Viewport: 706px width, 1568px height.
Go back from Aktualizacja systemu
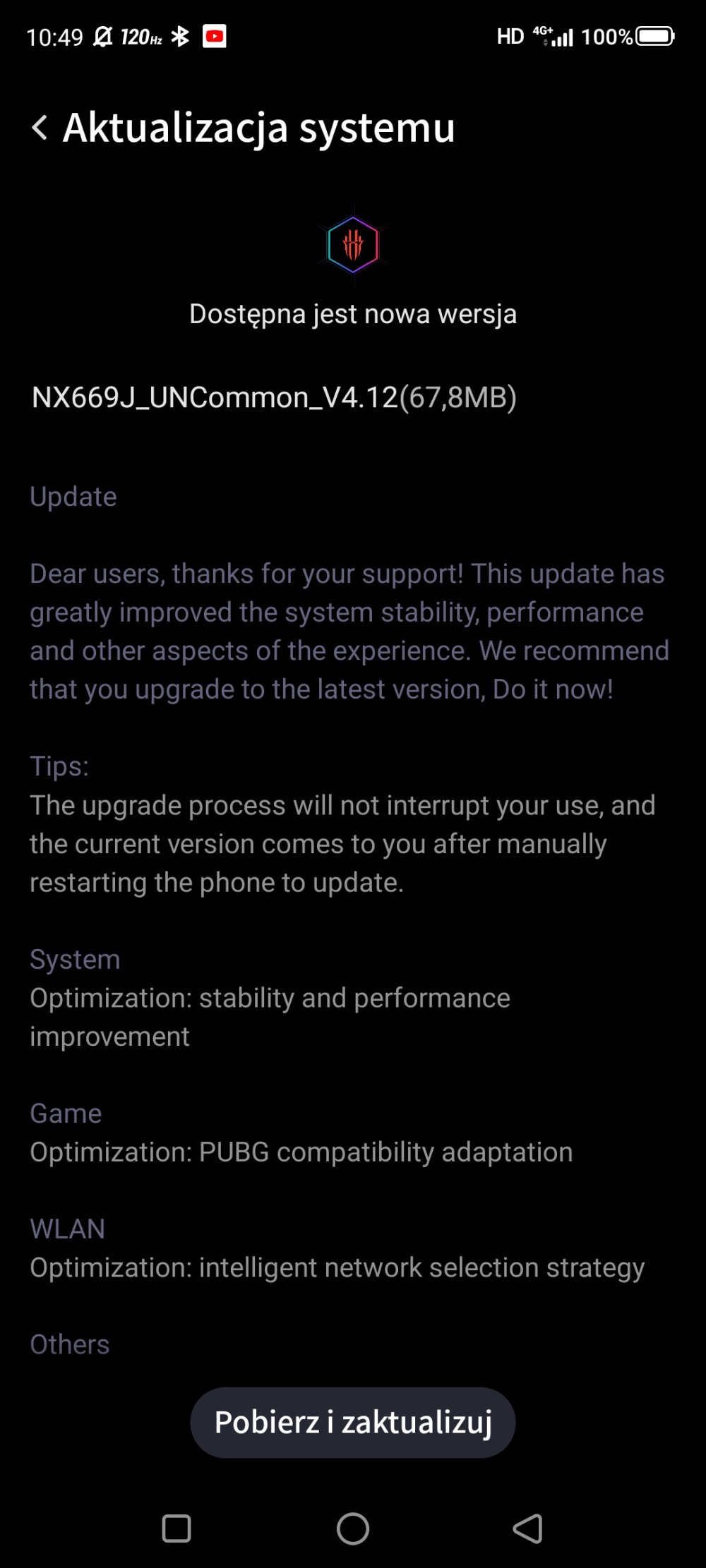[x=40, y=128]
